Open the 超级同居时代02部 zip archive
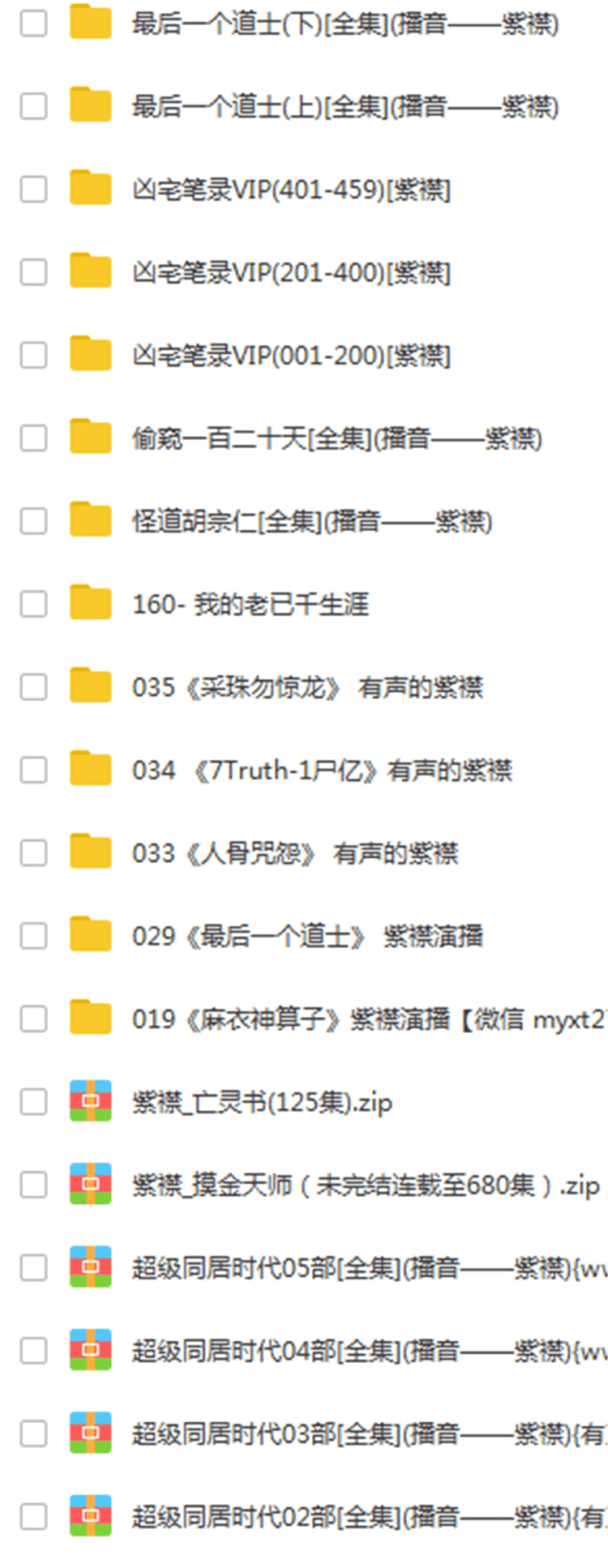 tap(369, 1517)
